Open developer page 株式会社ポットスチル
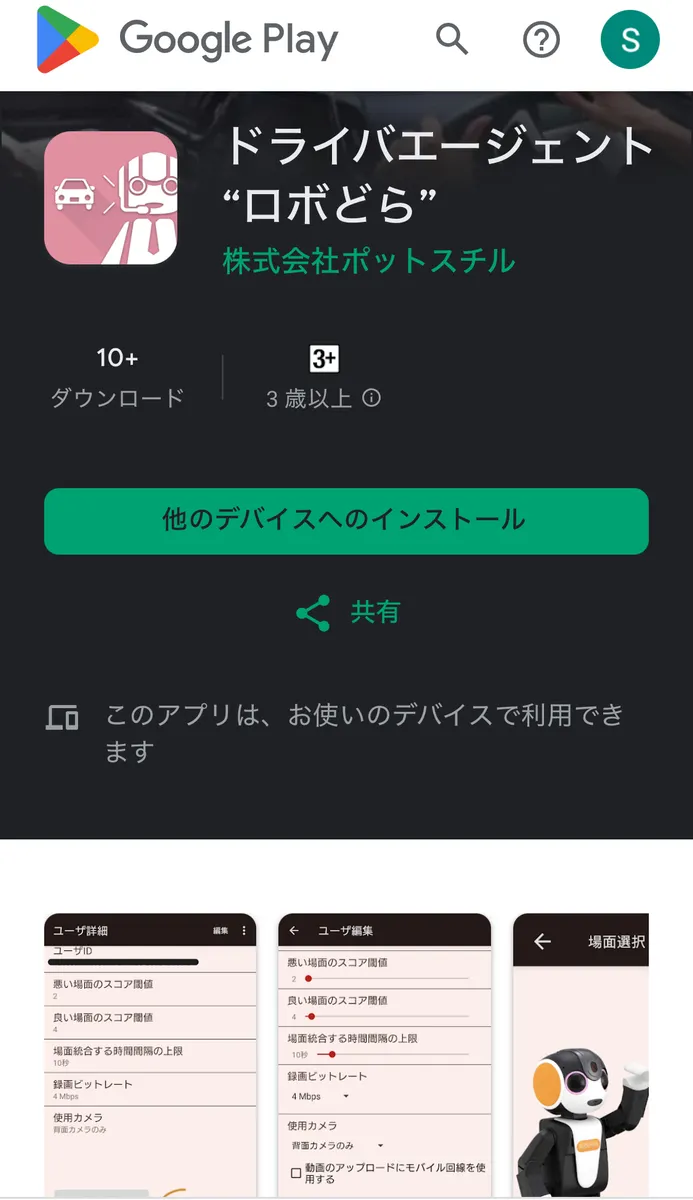 point(369,262)
